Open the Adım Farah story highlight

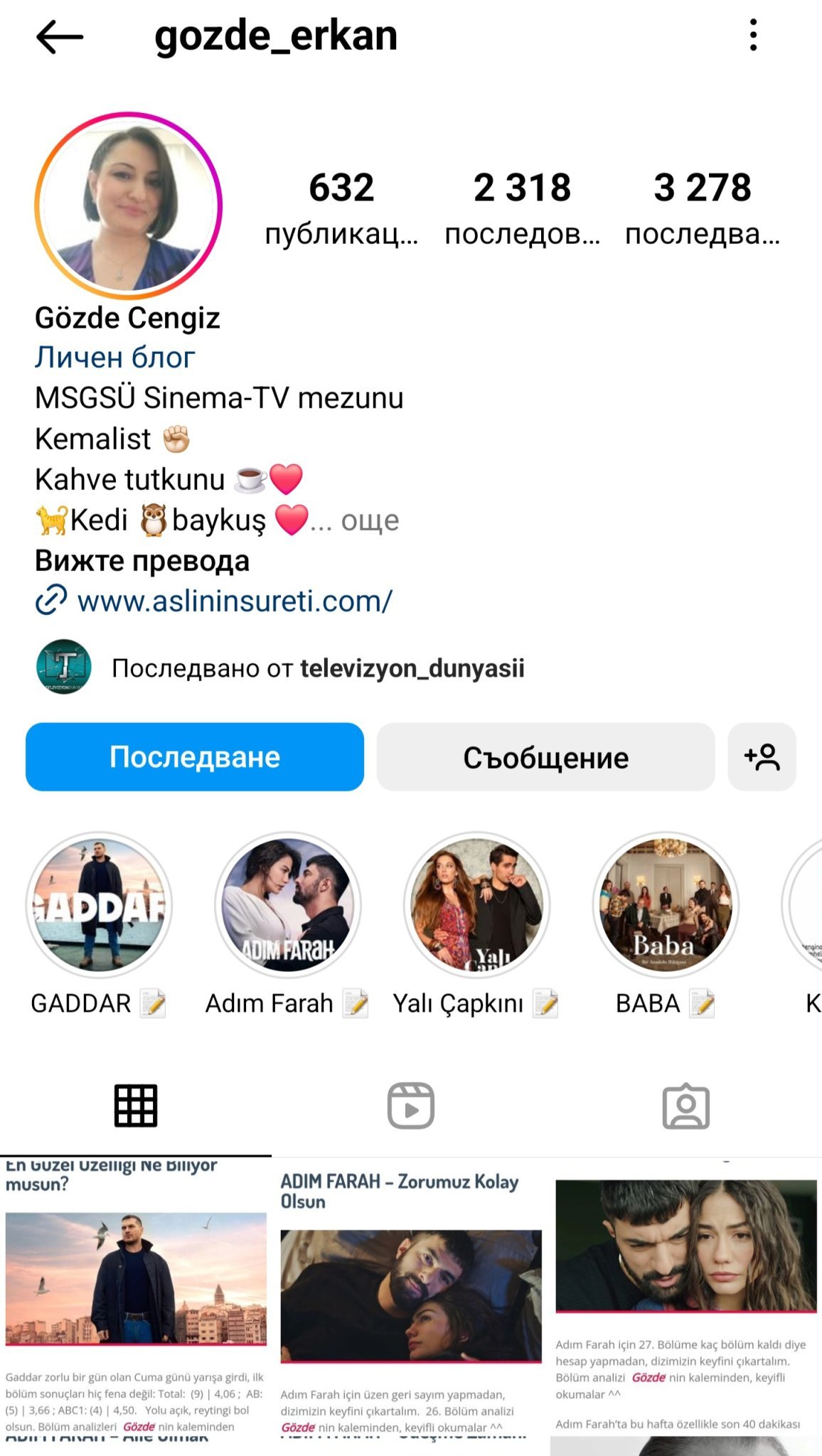(x=288, y=905)
